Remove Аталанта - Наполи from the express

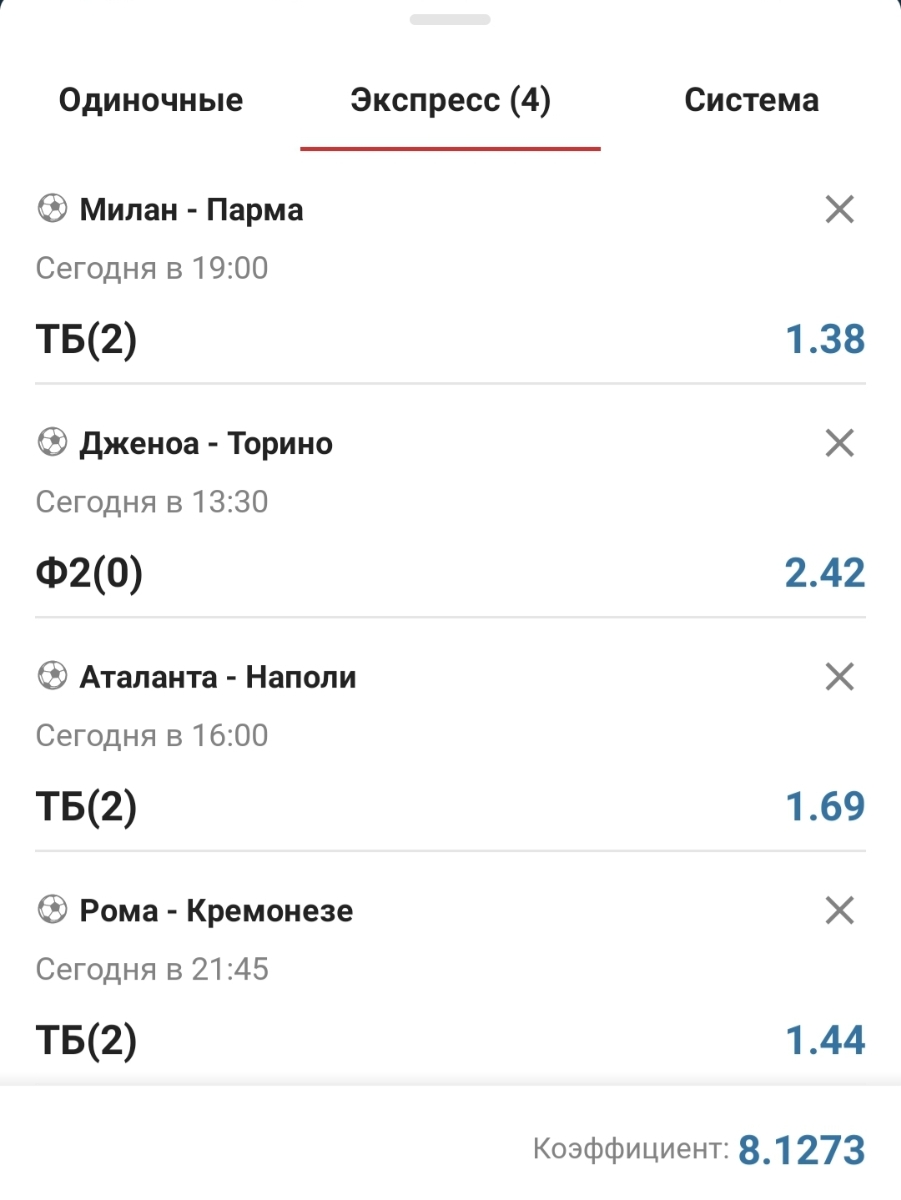[x=839, y=677]
